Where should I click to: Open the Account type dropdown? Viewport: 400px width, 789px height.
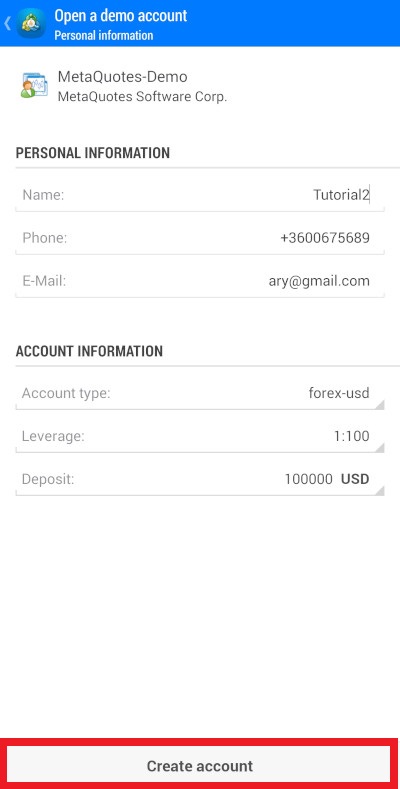[x=200, y=393]
